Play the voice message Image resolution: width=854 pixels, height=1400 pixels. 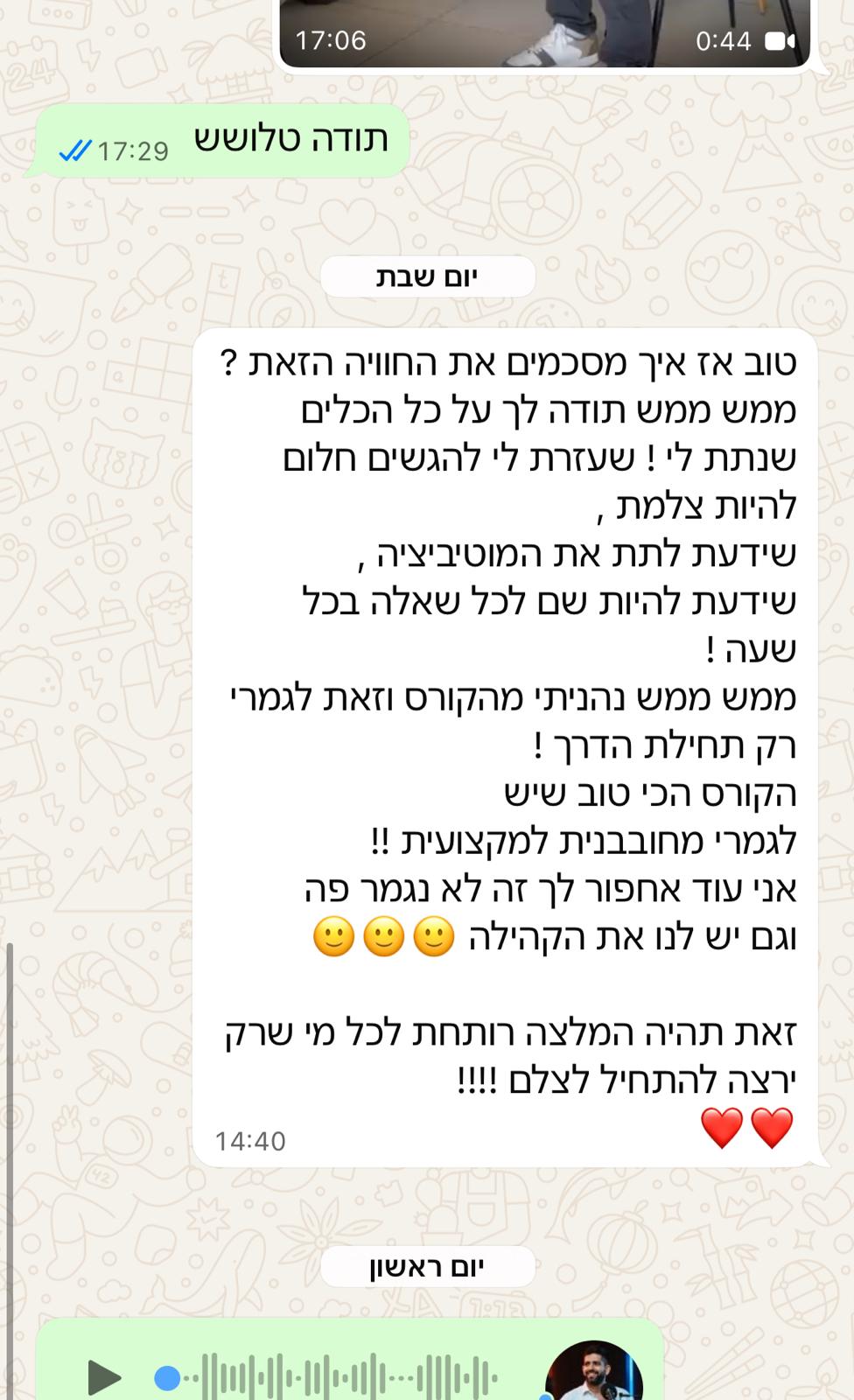click(x=105, y=1378)
